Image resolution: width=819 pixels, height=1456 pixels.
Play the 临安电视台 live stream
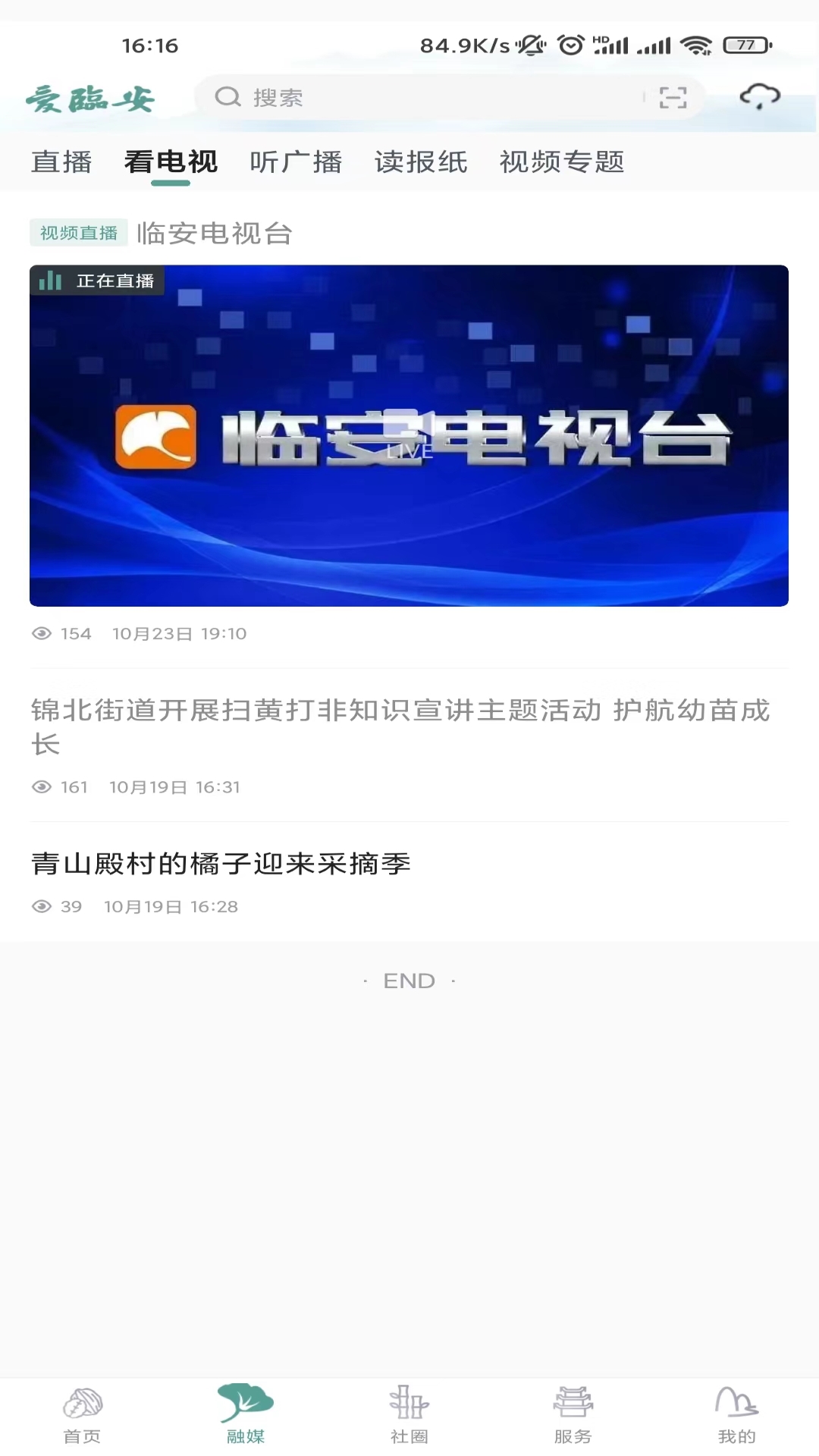pyautogui.click(x=409, y=435)
